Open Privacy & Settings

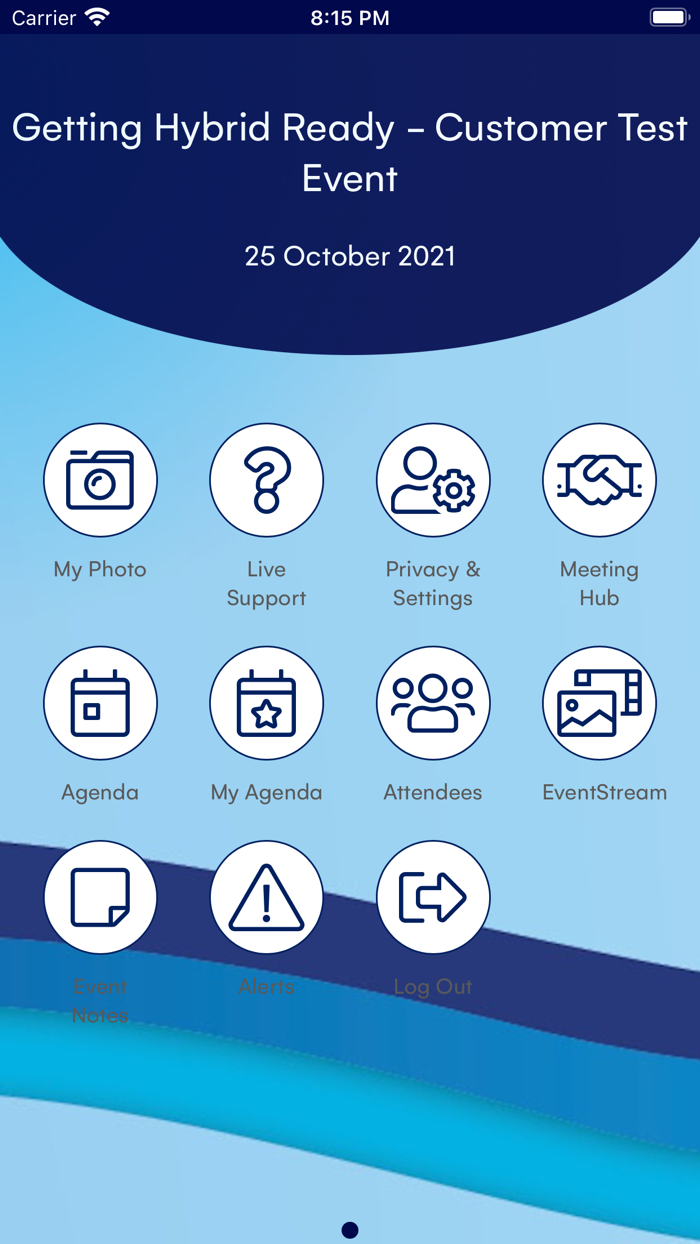tap(433, 480)
